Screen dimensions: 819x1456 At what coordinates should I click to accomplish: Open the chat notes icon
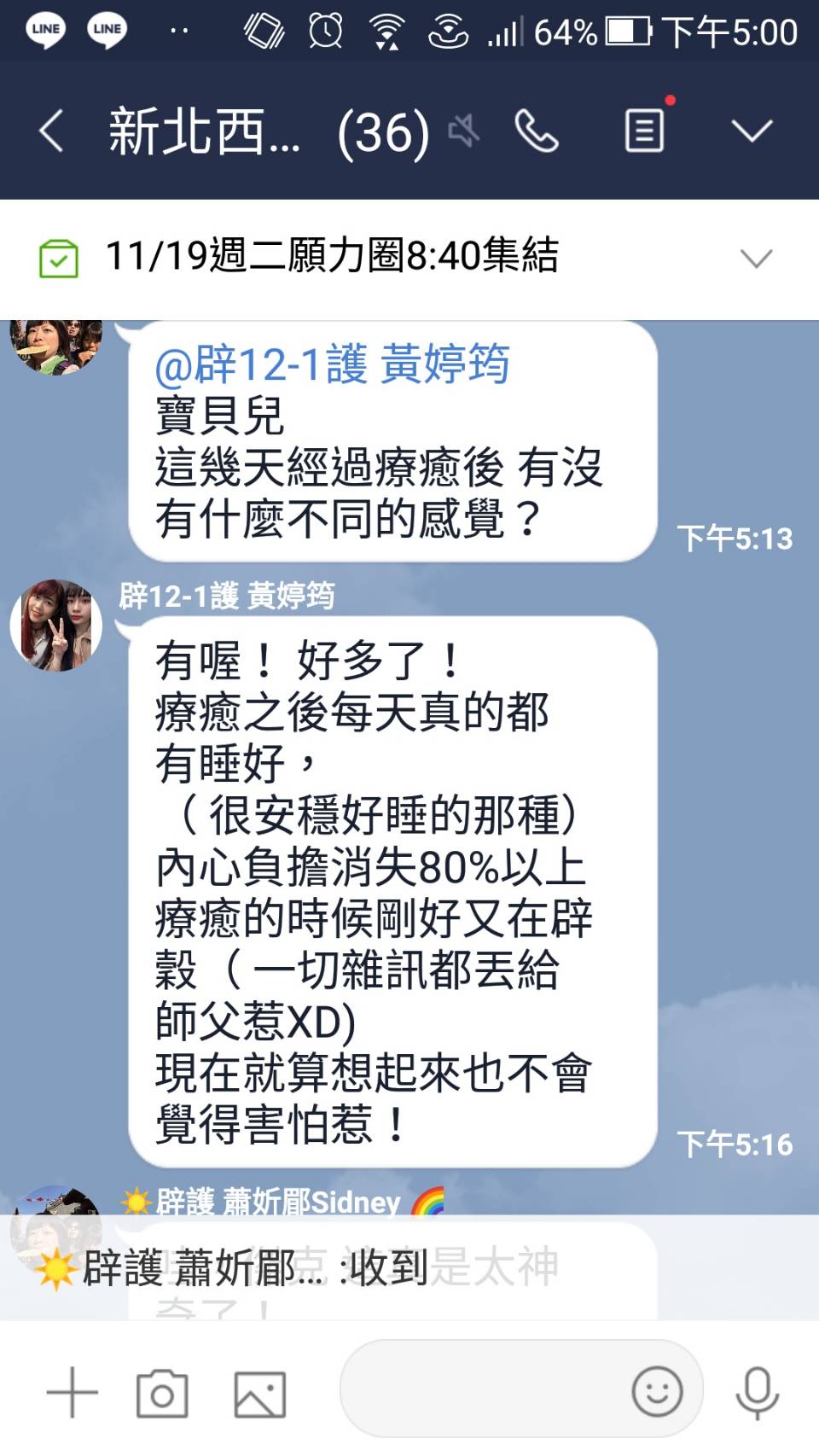[644, 131]
